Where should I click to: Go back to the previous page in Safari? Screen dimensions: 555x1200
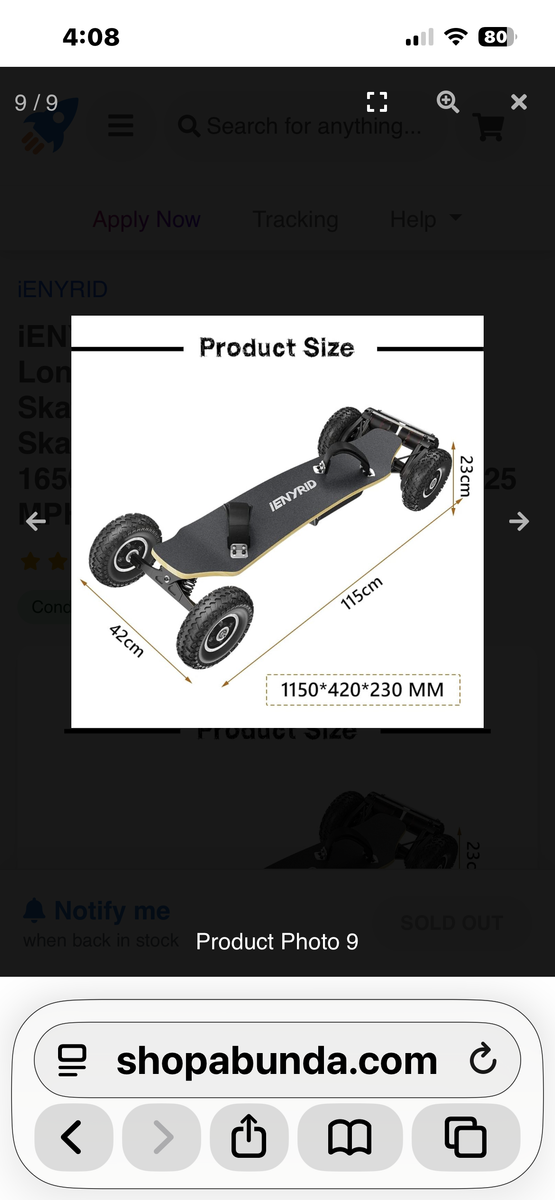72,1137
